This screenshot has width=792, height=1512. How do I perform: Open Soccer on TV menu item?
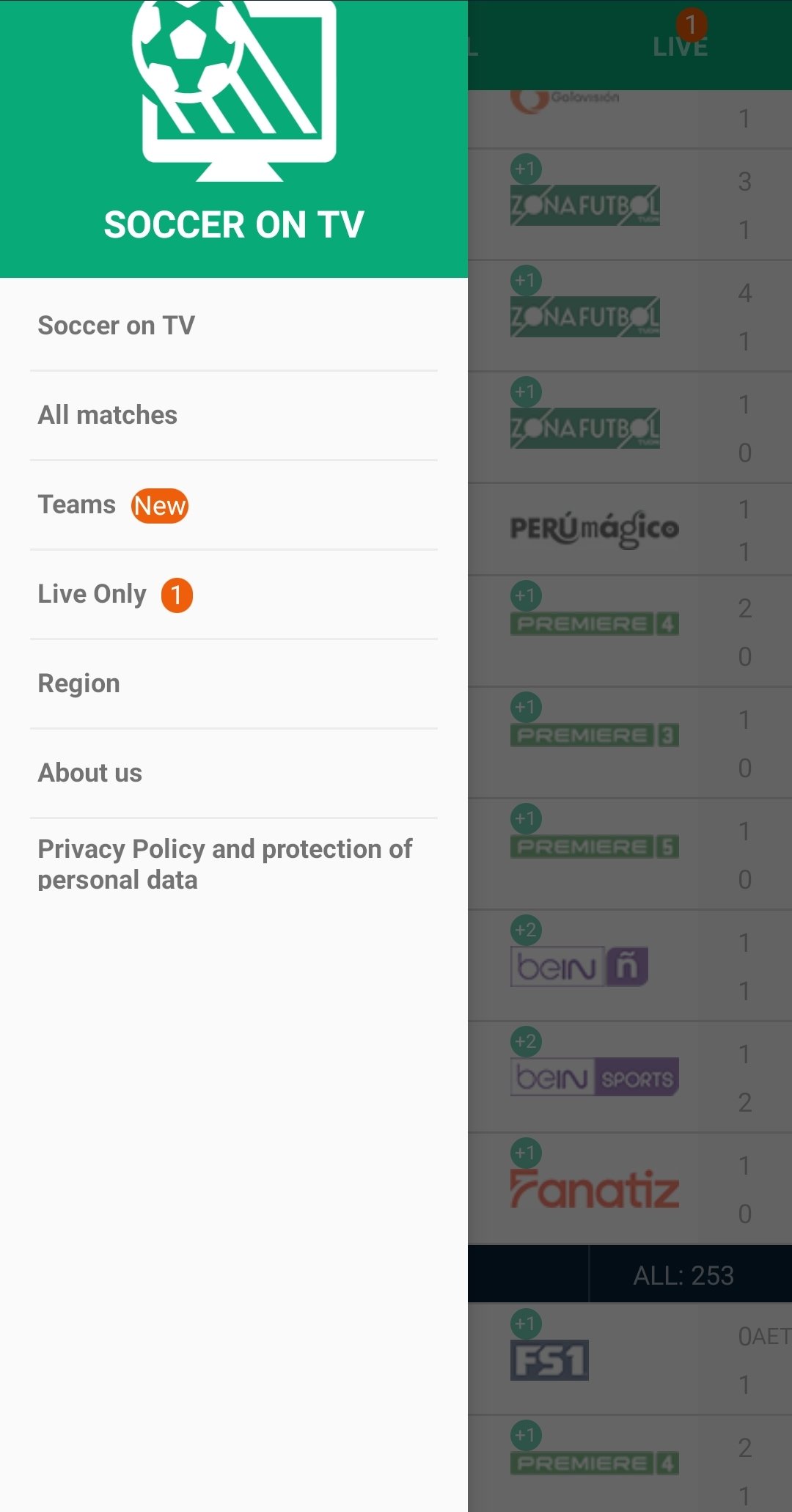tap(234, 326)
